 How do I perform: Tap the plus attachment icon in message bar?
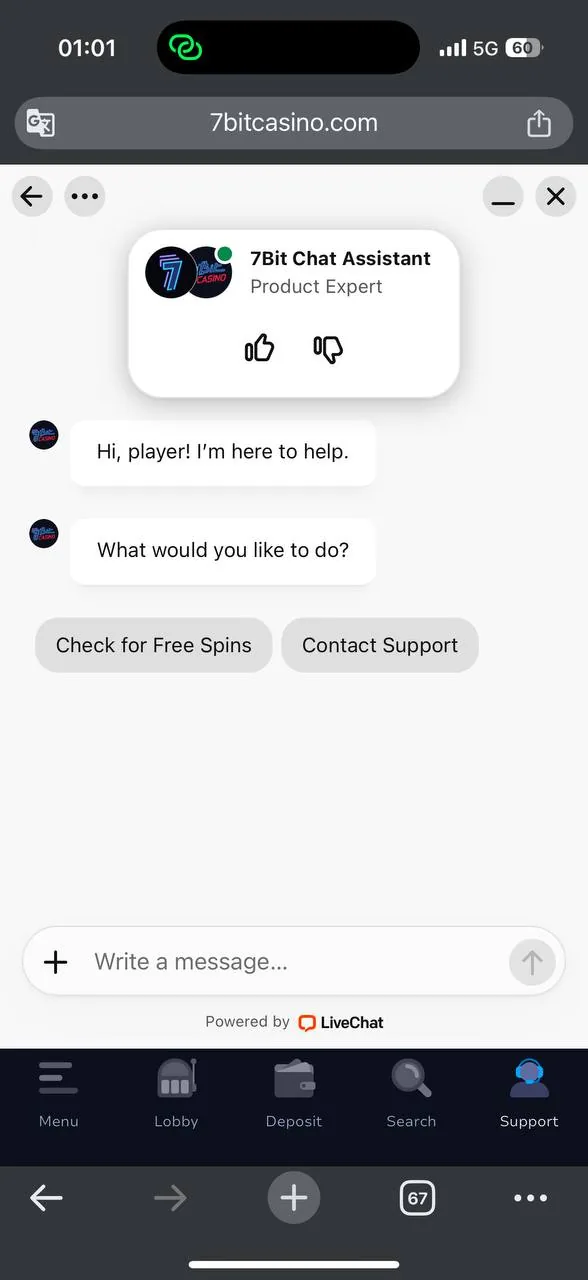(56, 962)
